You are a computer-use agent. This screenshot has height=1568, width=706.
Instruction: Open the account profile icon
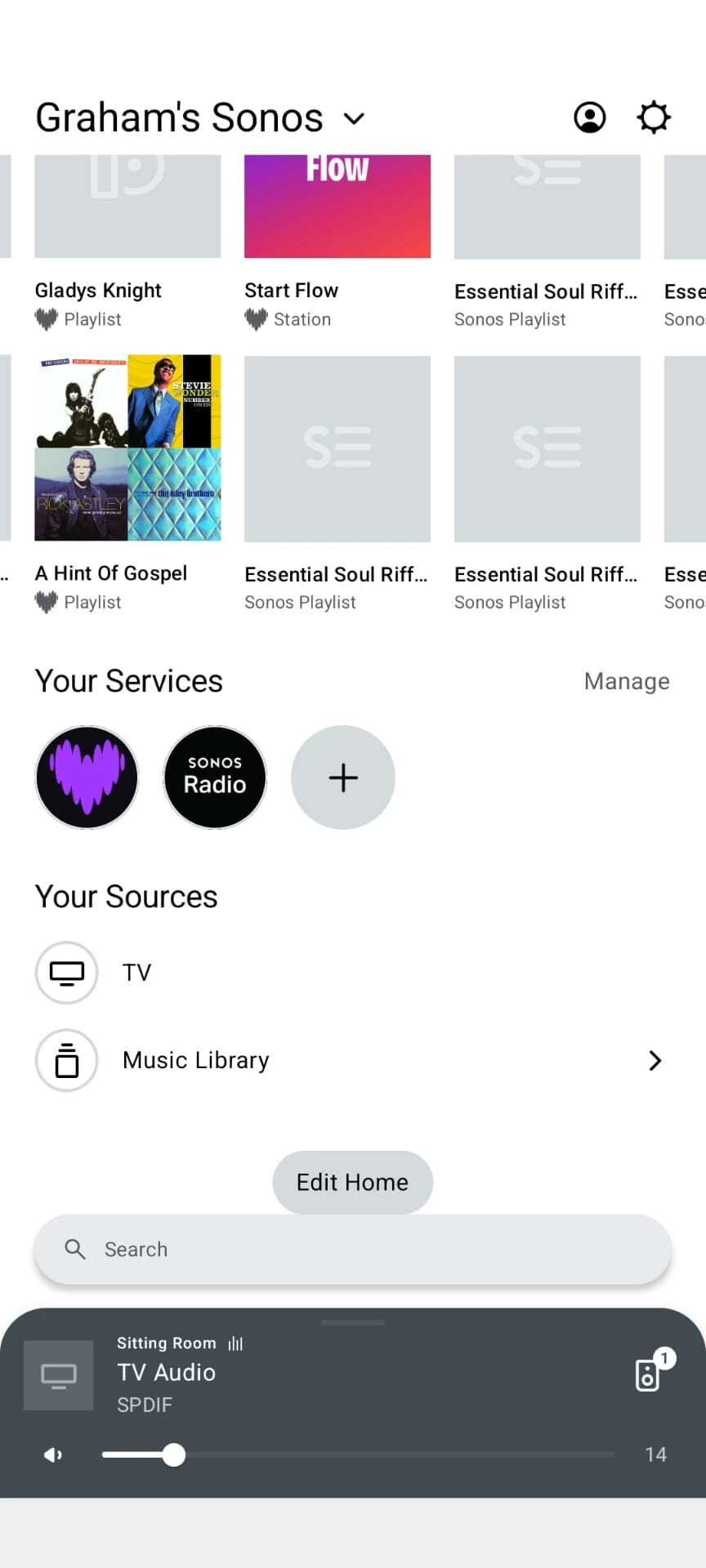click(x=589, y=118)
